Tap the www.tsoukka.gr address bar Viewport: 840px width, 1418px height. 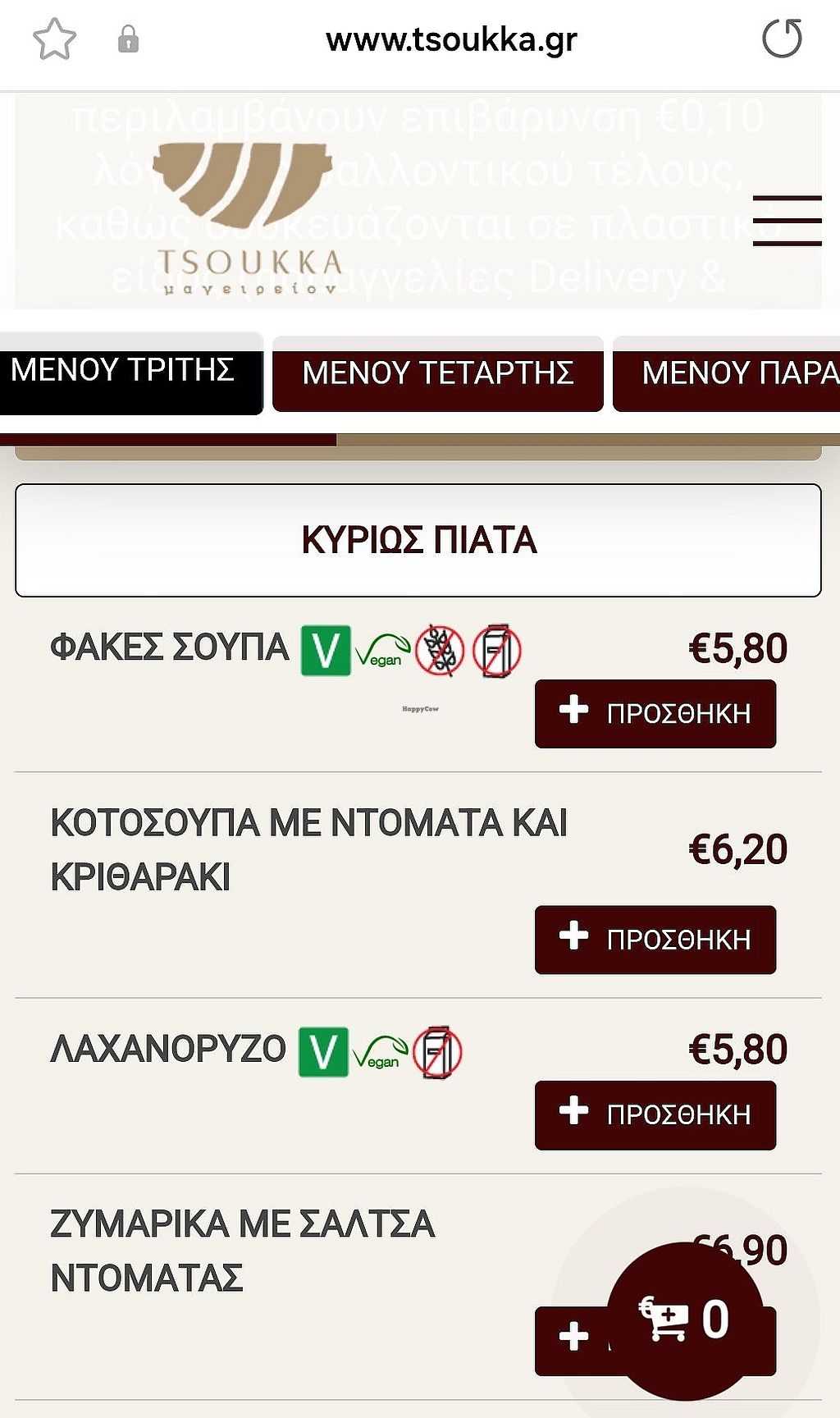tap(451, 39)
